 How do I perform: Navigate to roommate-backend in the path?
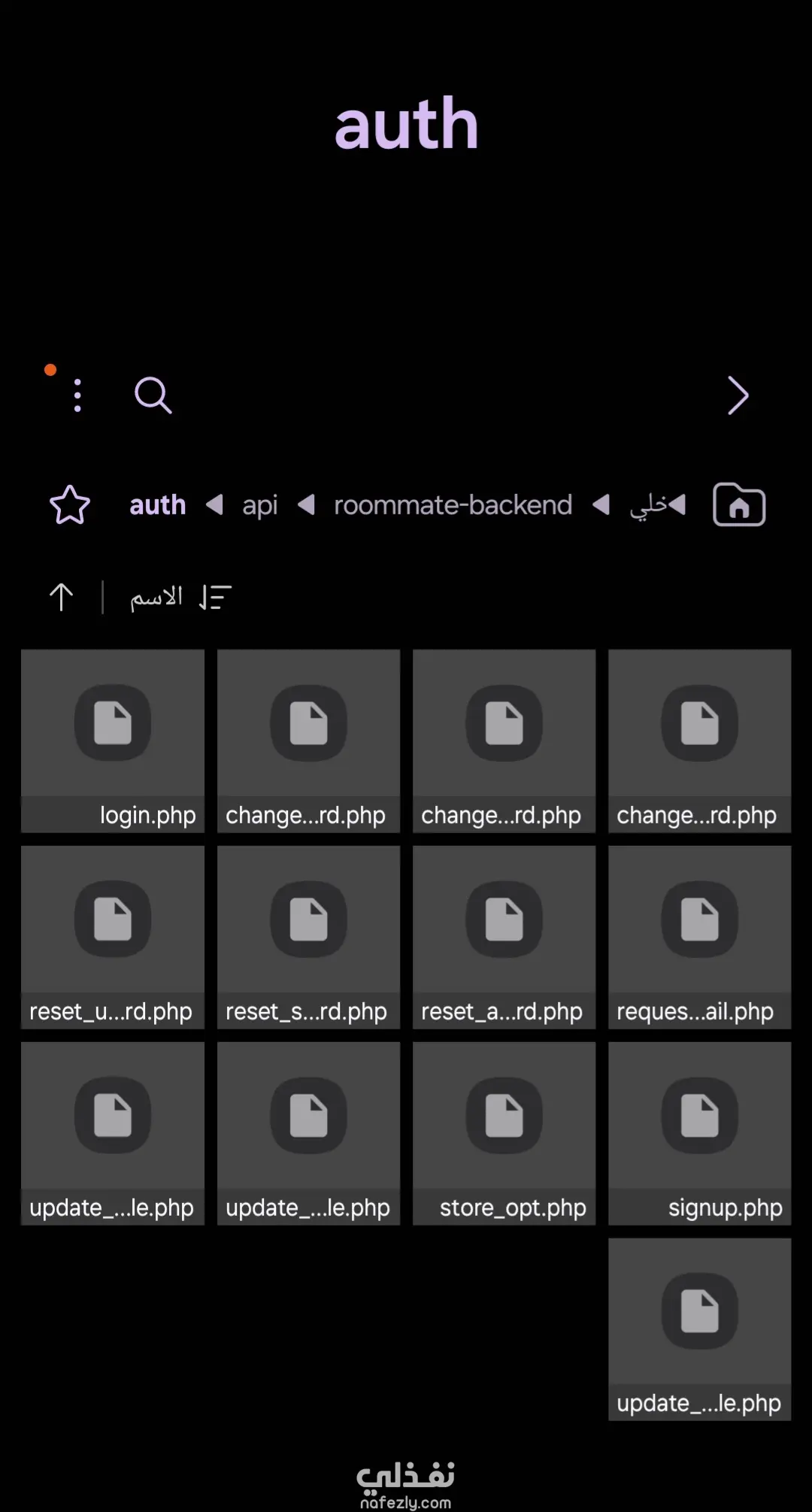pos(453,505)
